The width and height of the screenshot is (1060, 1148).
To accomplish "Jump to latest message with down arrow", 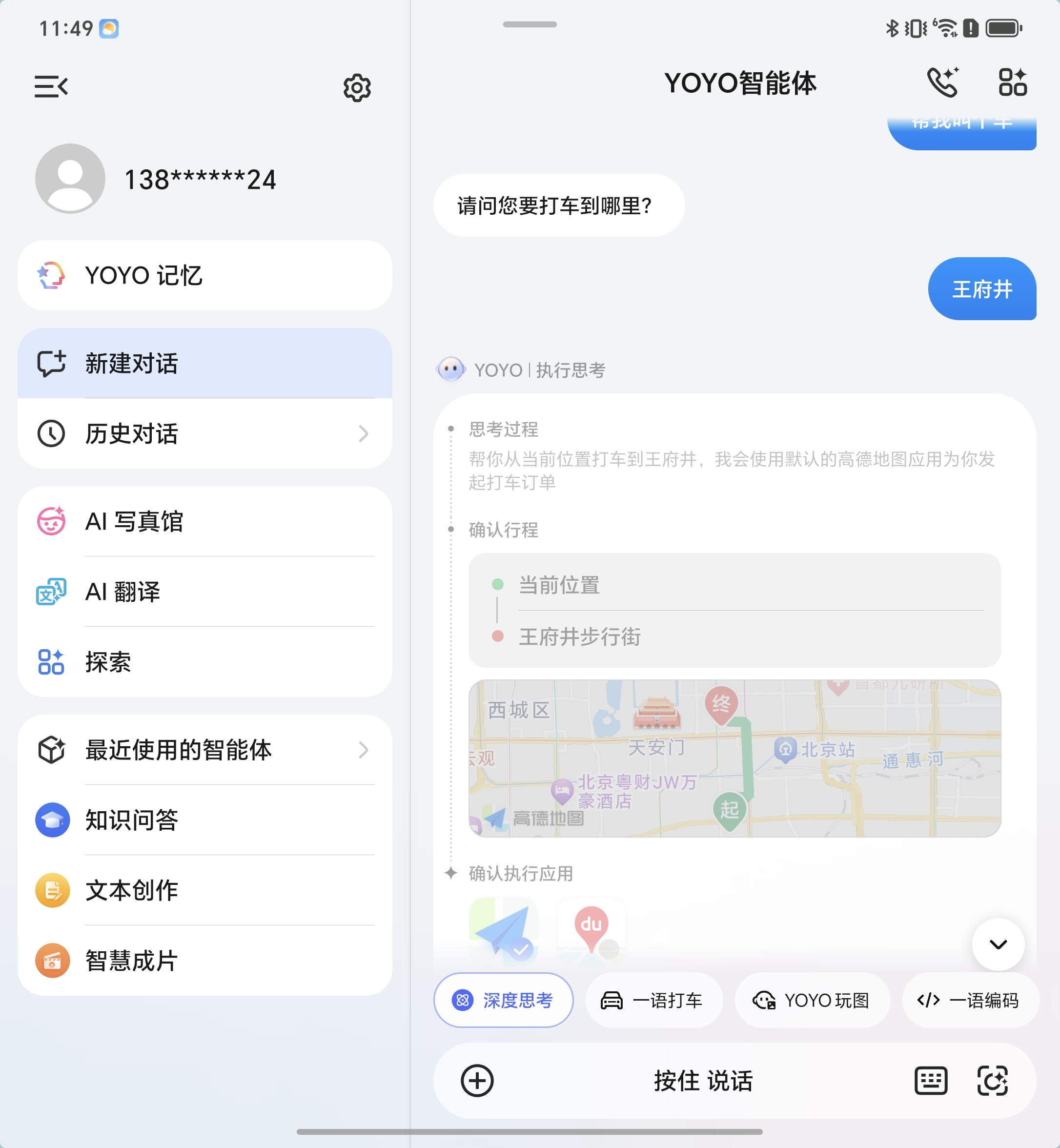I will 998,944.
